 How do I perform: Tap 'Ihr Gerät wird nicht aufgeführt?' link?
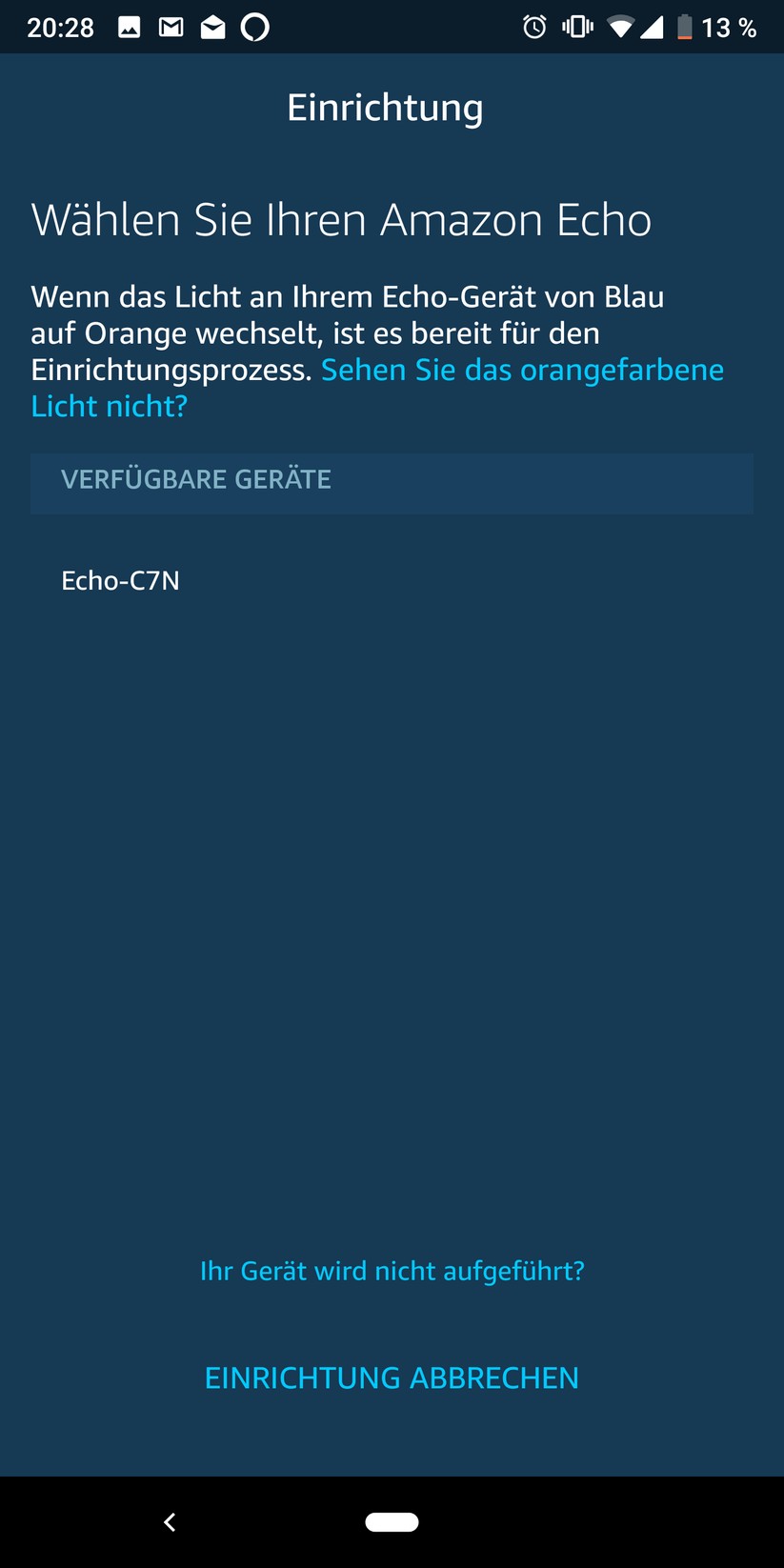392,1271
